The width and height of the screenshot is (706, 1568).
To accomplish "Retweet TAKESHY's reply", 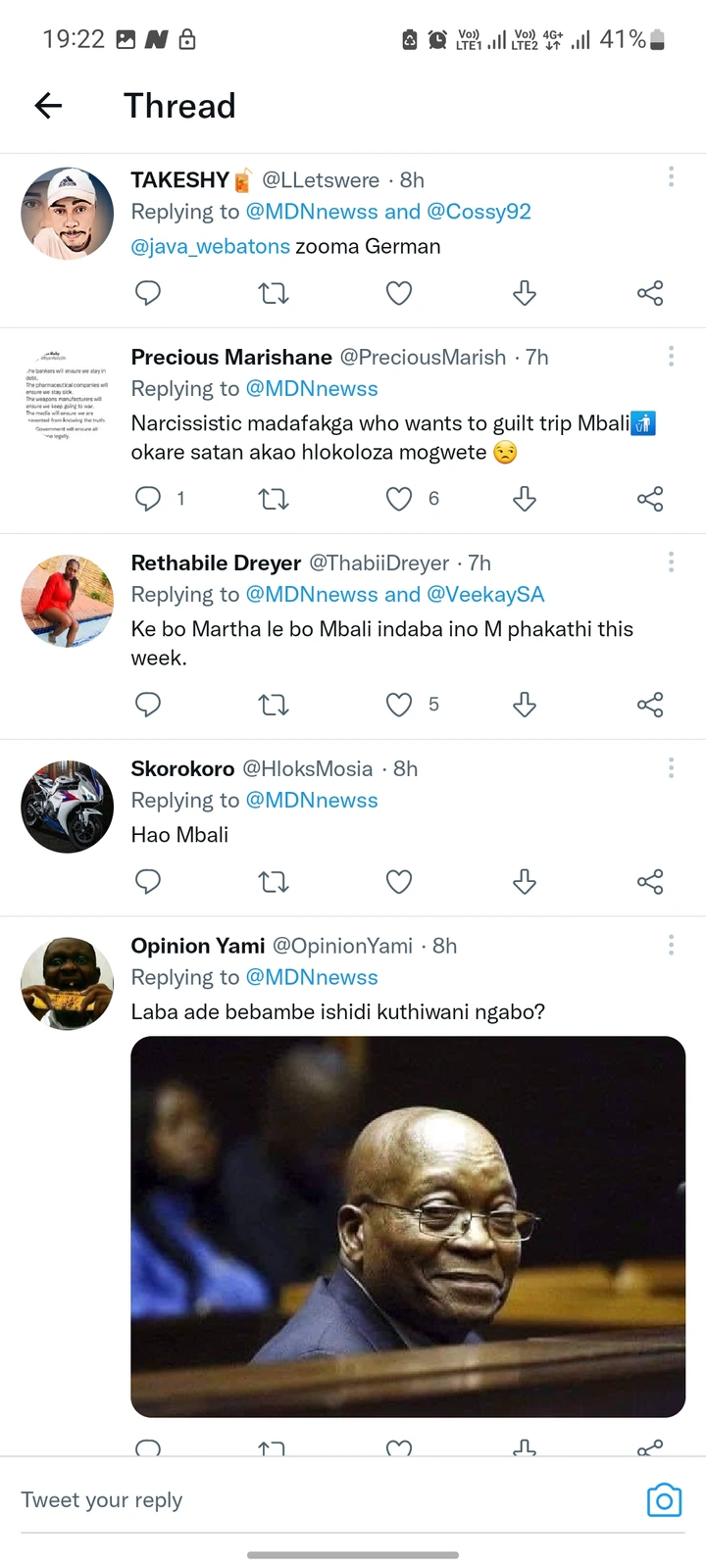I will 274,293.
